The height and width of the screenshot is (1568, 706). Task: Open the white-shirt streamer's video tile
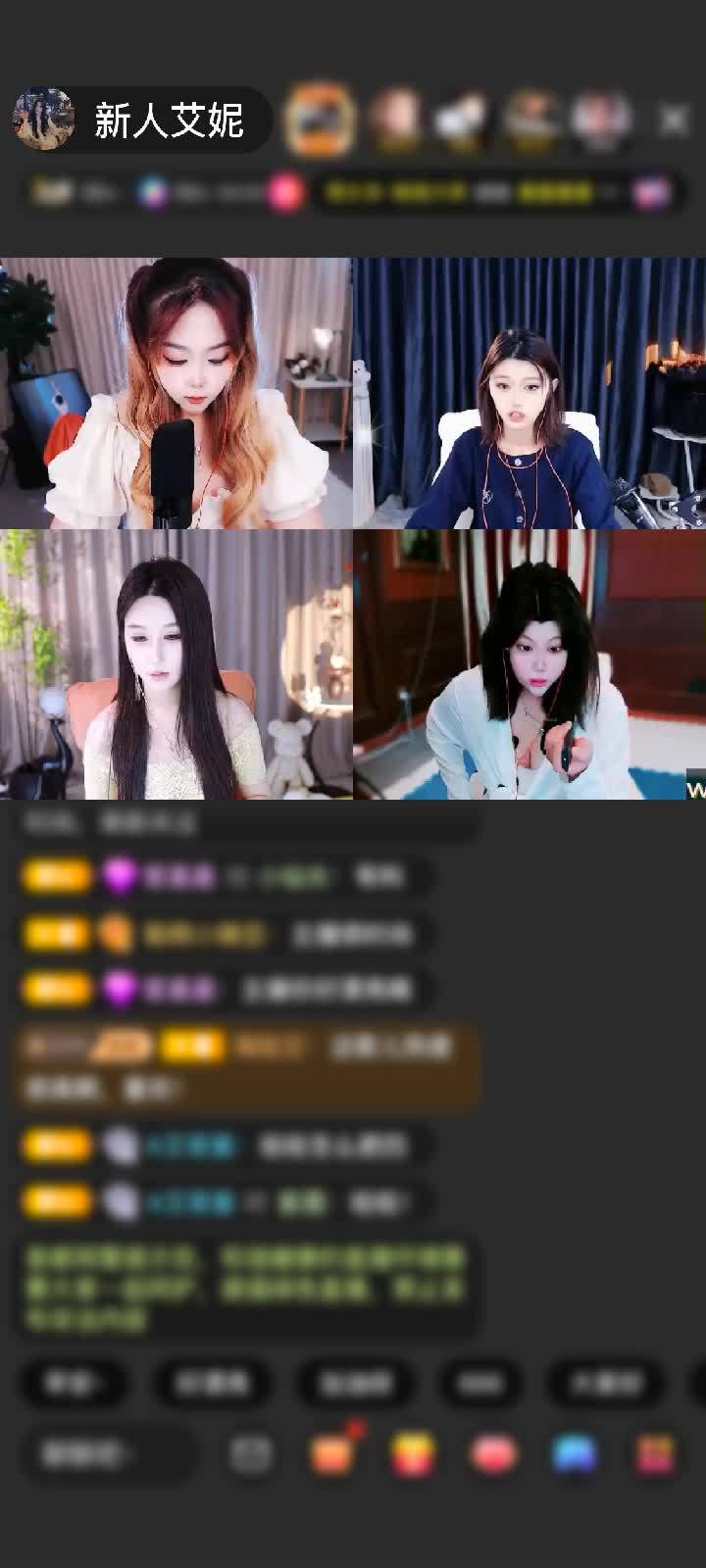[x=529, y=664]
